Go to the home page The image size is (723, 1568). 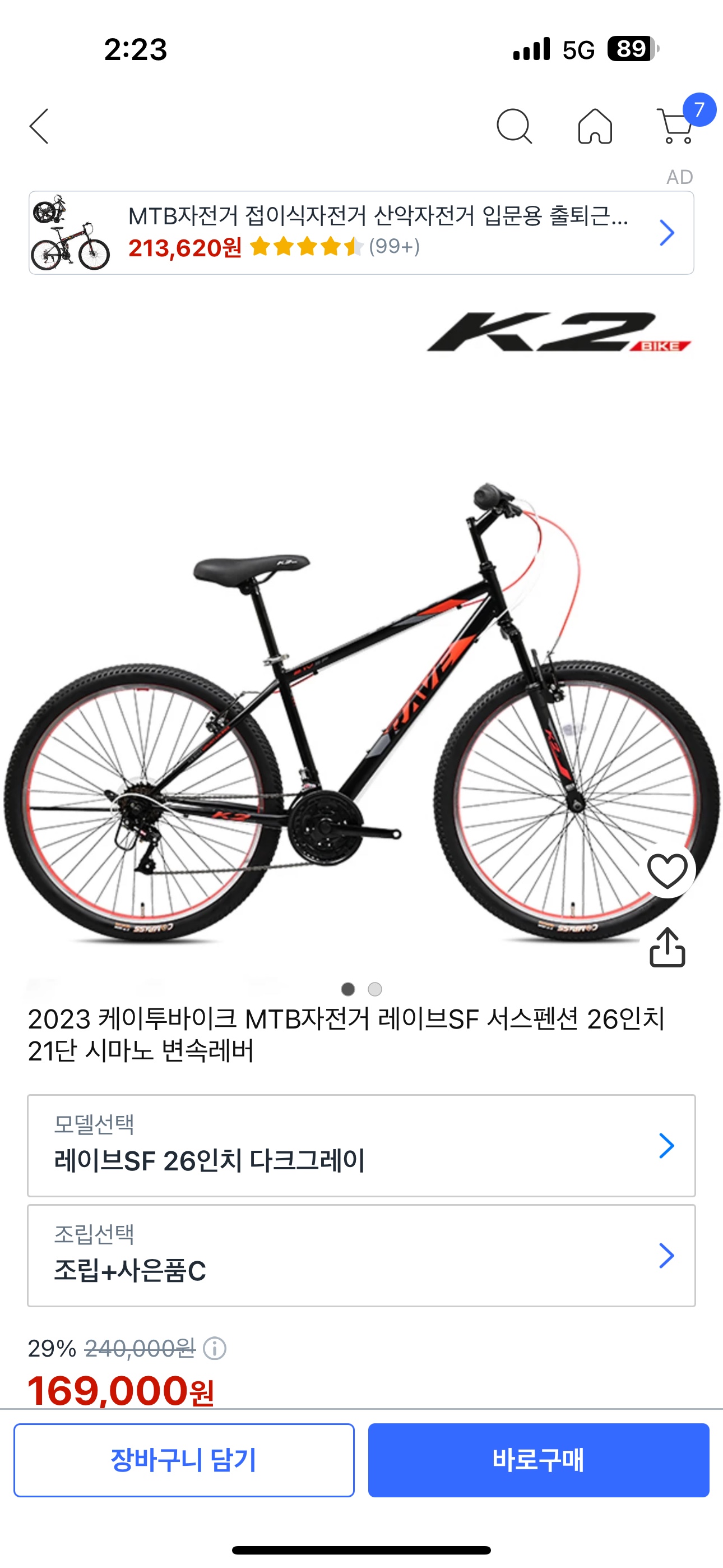[x=595, y=127]
